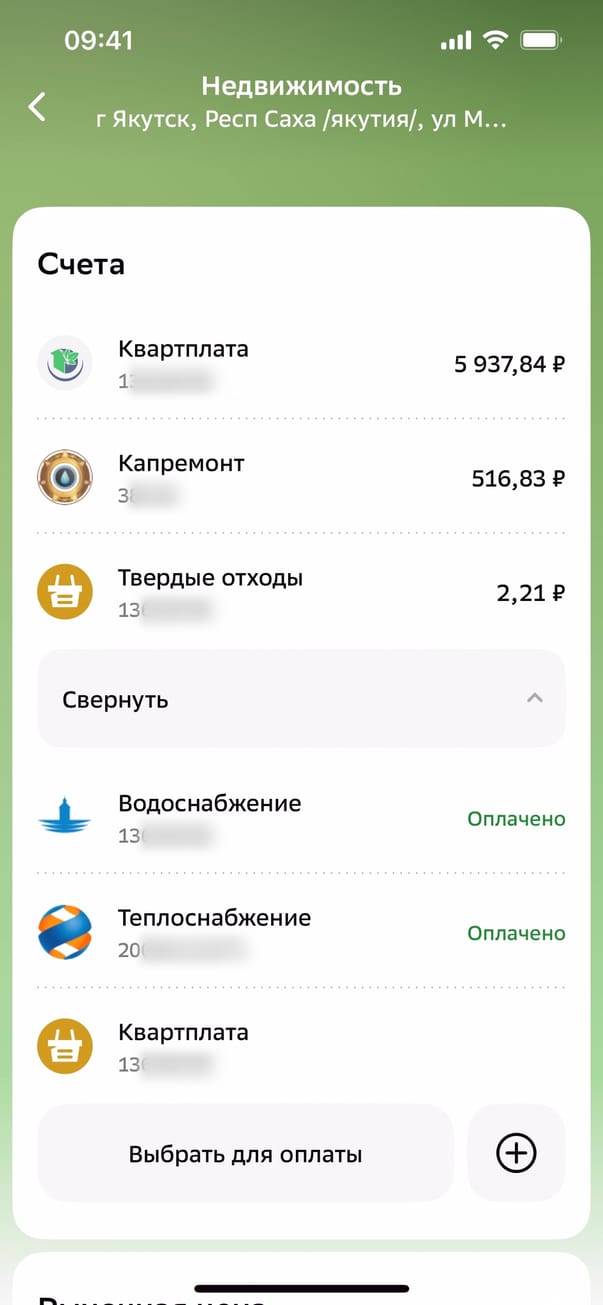Add a new account with plus button
This screenshot has height=1305, width=603.
516,1154
